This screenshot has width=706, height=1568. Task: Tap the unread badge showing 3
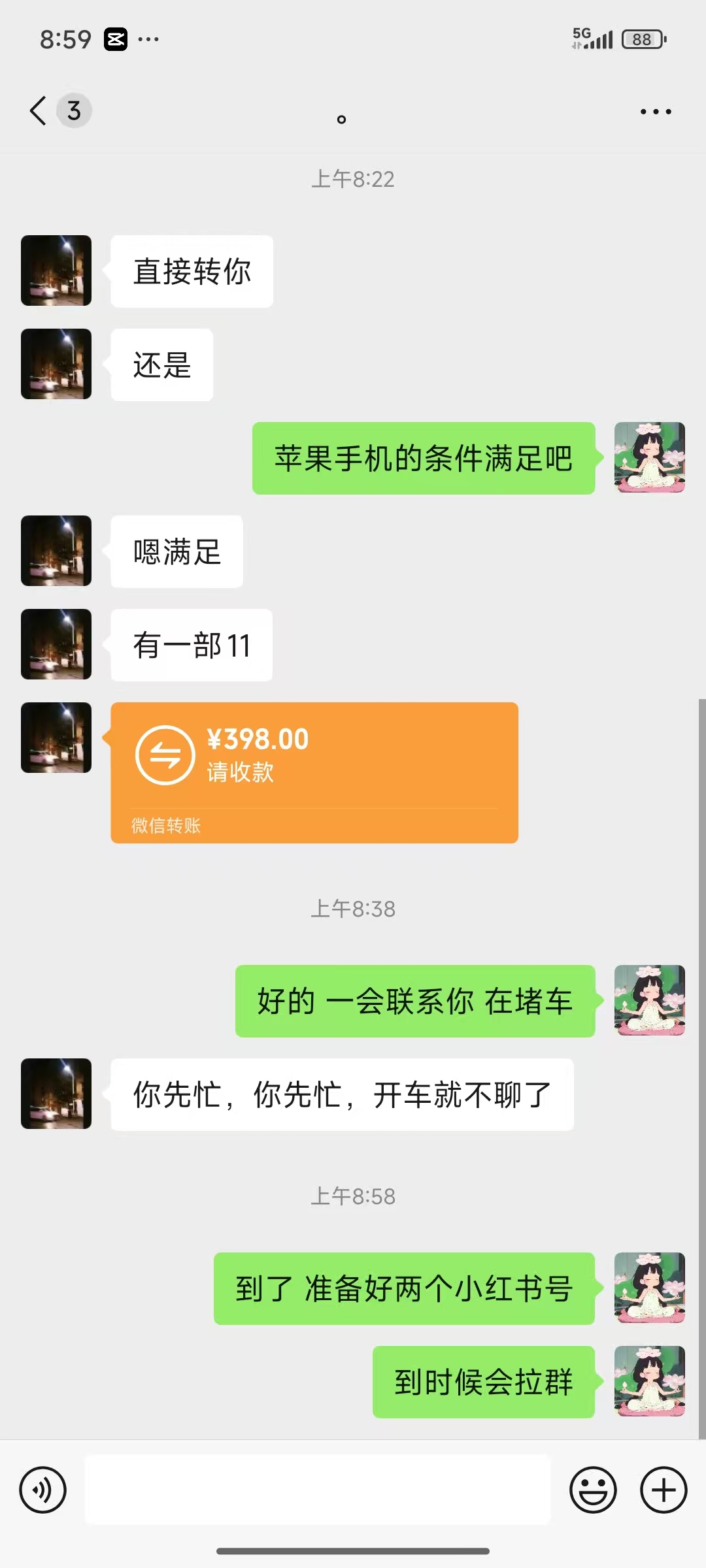75,110
